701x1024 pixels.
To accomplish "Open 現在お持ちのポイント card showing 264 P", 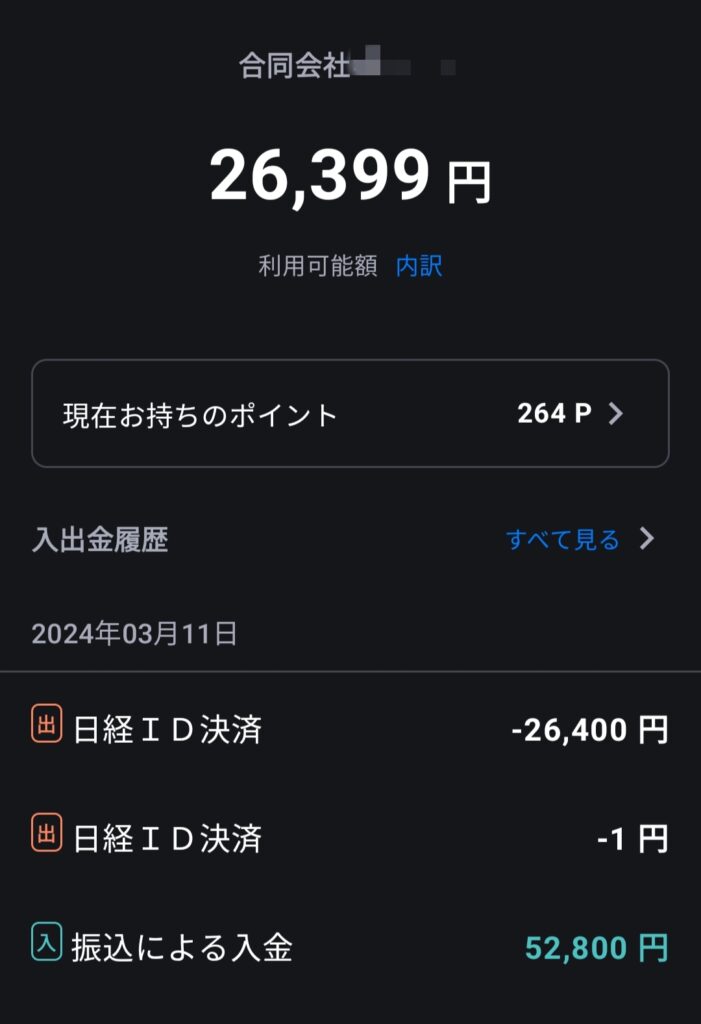I will click(x=350, y=414).
